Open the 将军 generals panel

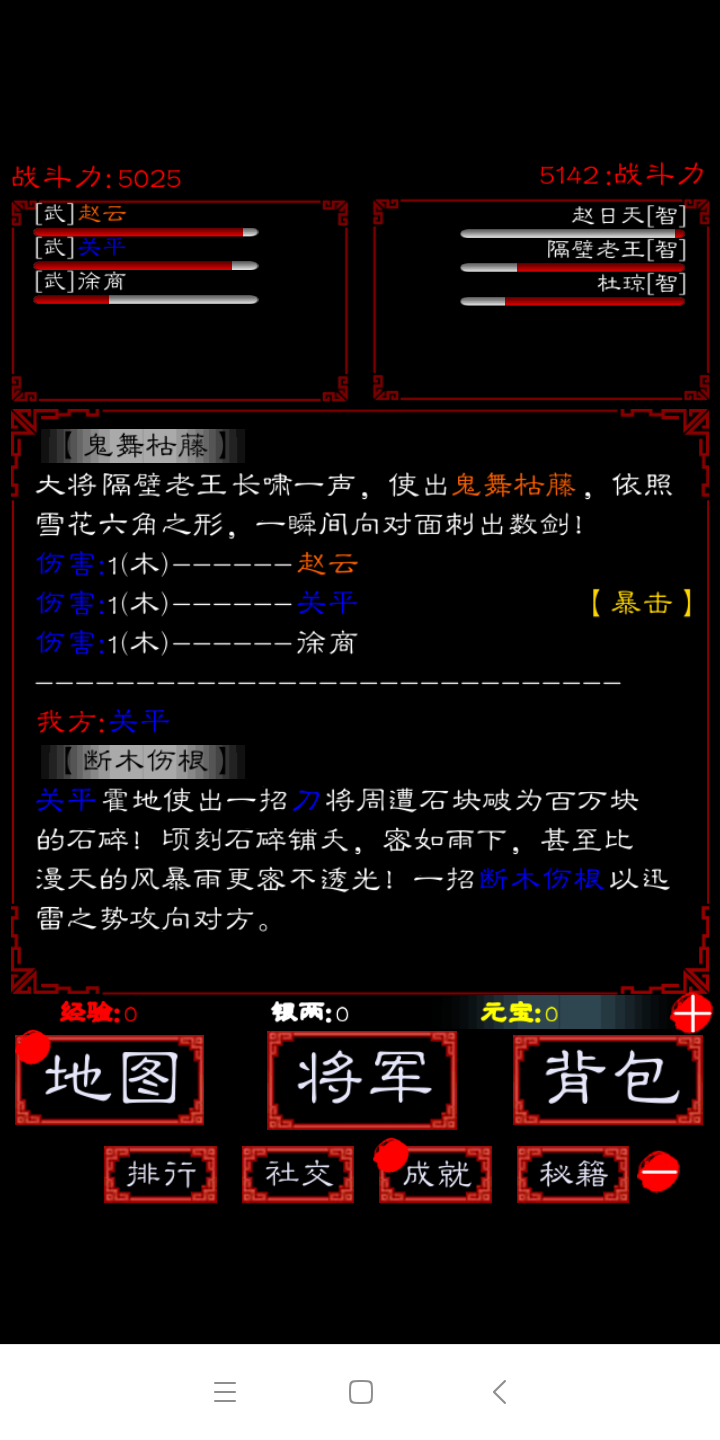[361, 1079]
